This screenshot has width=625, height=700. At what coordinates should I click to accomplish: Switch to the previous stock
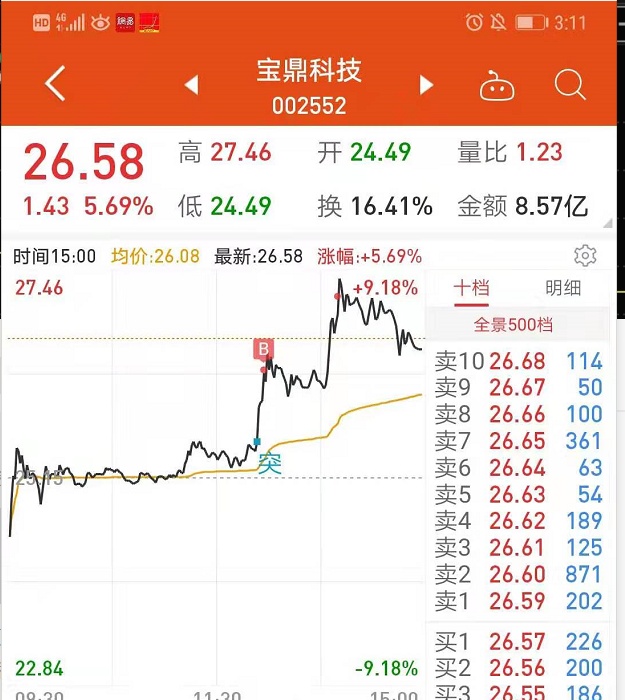191,86
